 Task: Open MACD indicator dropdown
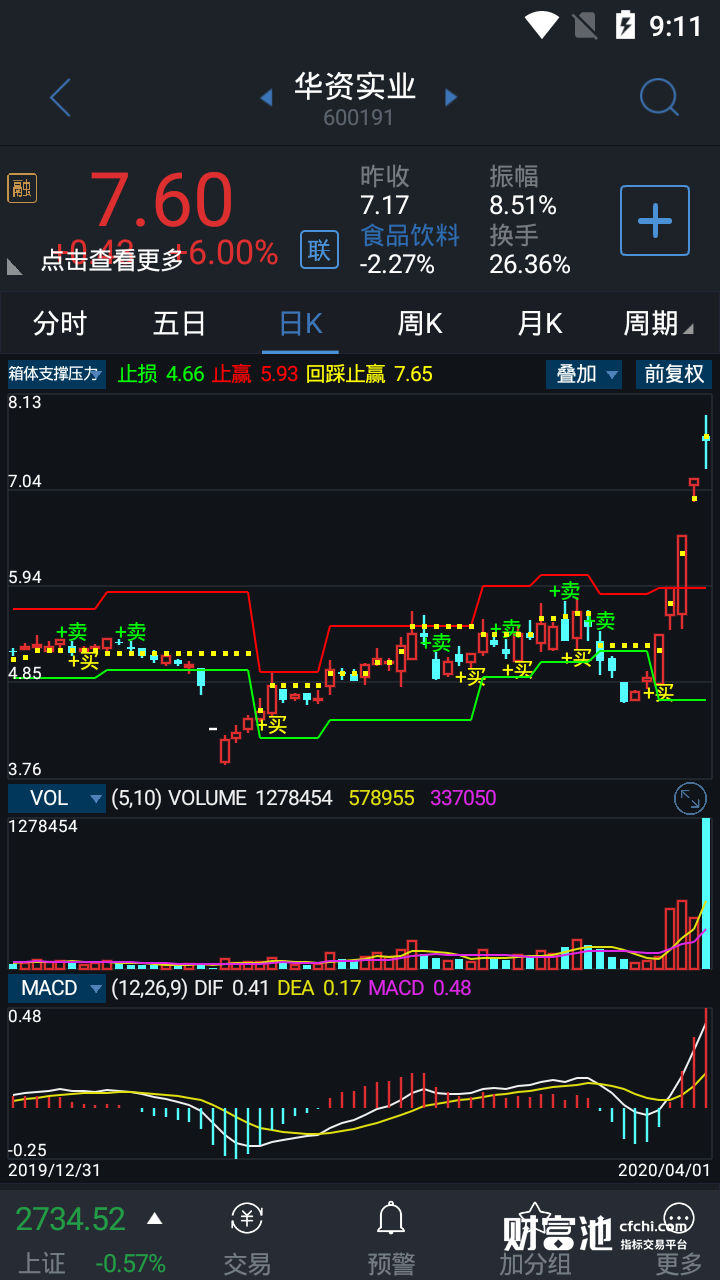(x=57, y=988)
